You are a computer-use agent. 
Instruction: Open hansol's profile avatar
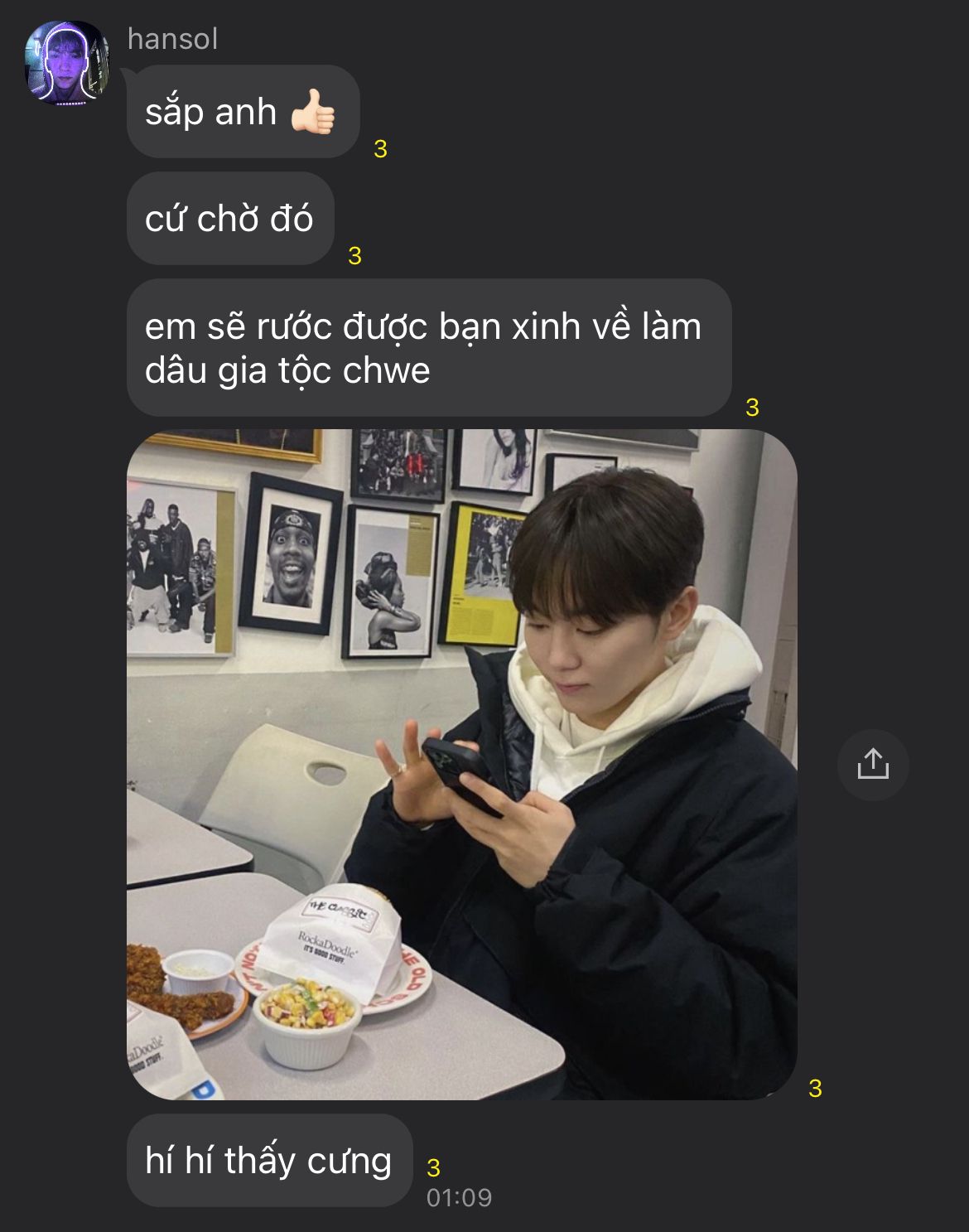tap(67, 64)
